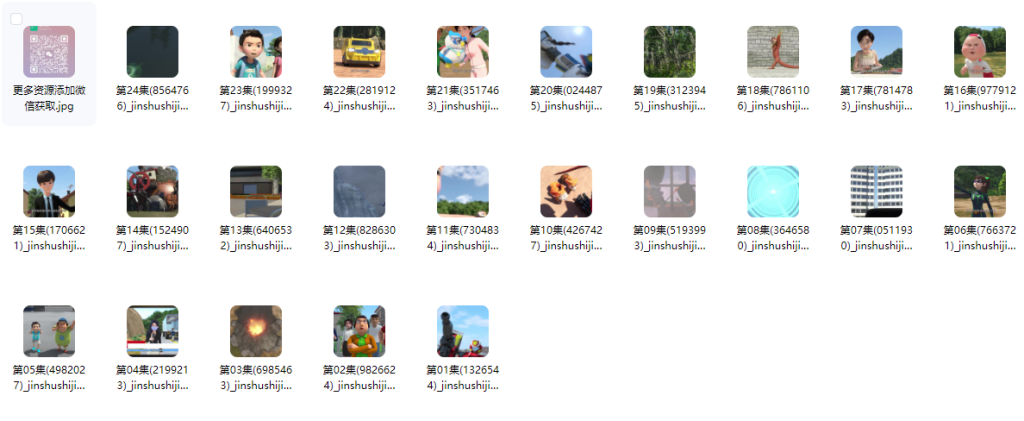Open the 第23集 video file
Screen dimensions: 1024x421
click(x=256, y=52)
